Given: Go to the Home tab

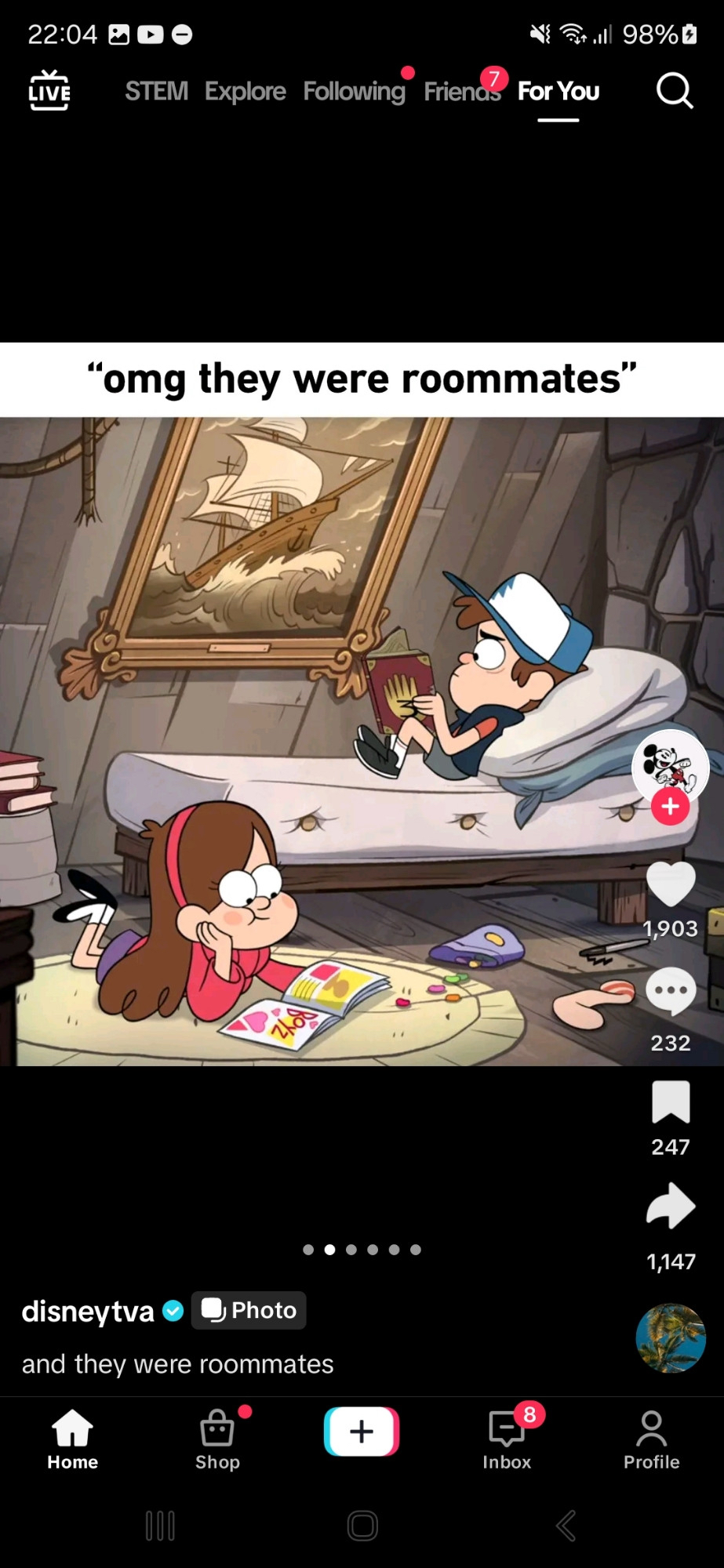Looking at the screenshot, I should click(72, 1439).
